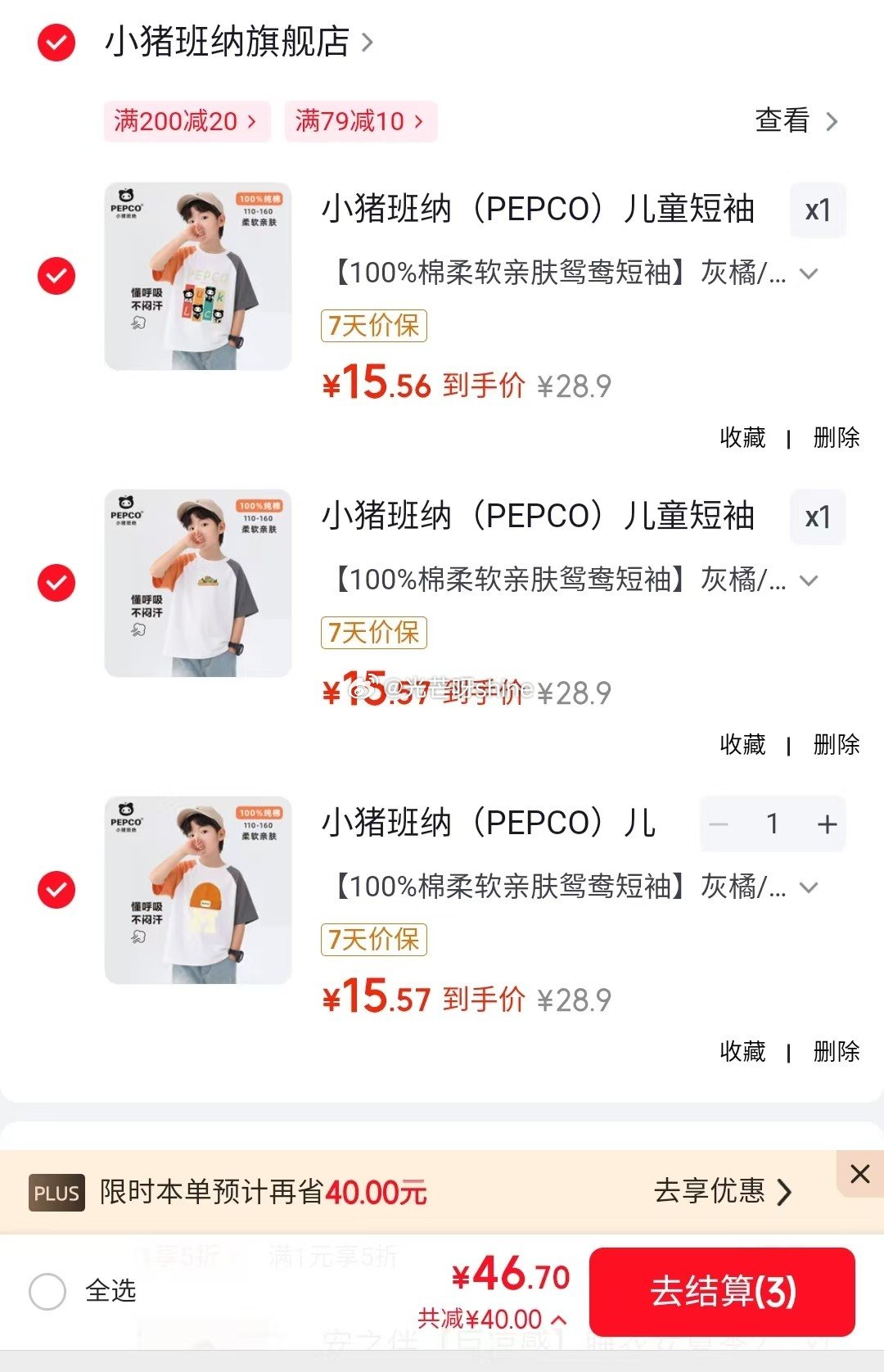
Task: Dismiss the PLUS savings banner
Action: (x=859, y=1174)
